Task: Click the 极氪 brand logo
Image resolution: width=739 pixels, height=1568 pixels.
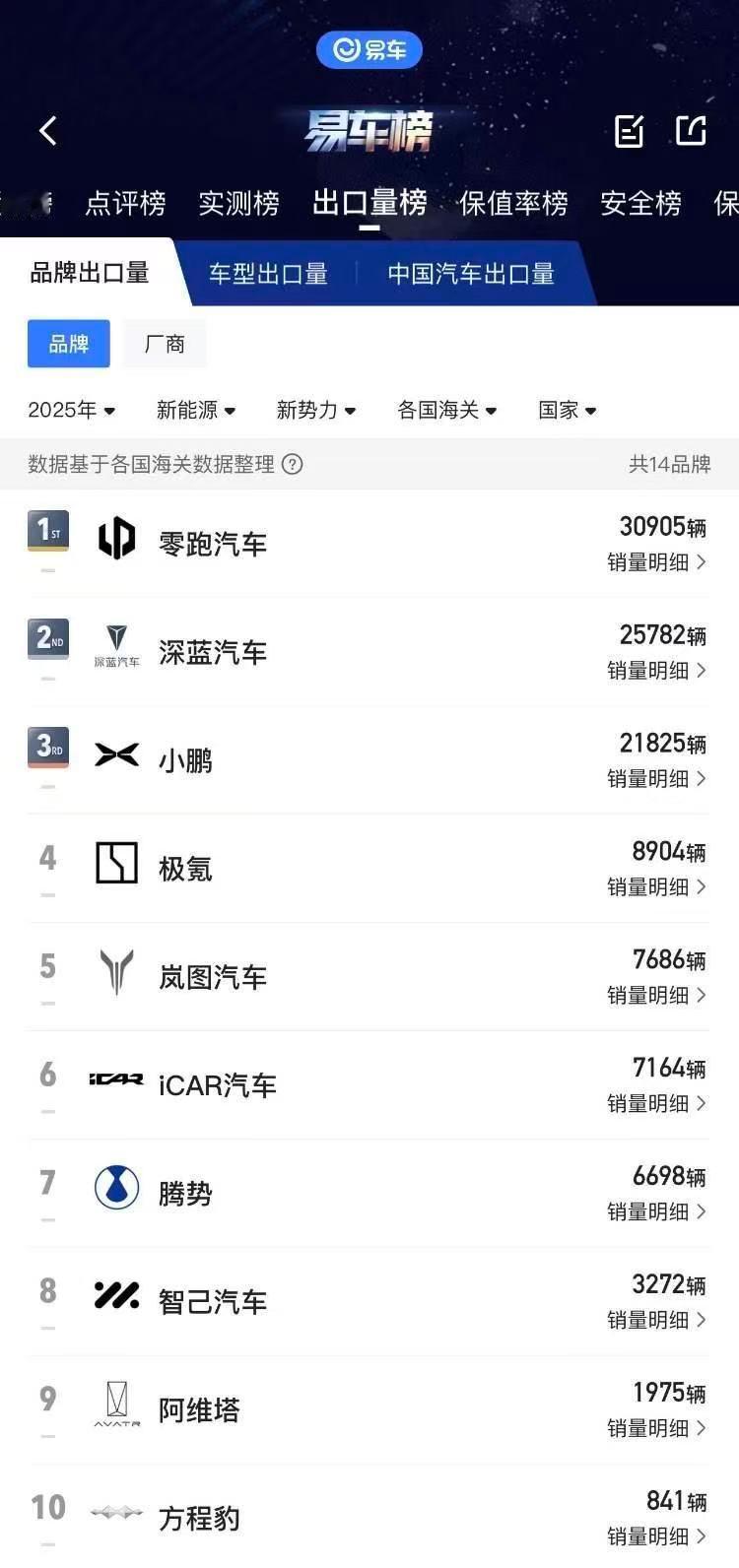Action: coord(117,865)
